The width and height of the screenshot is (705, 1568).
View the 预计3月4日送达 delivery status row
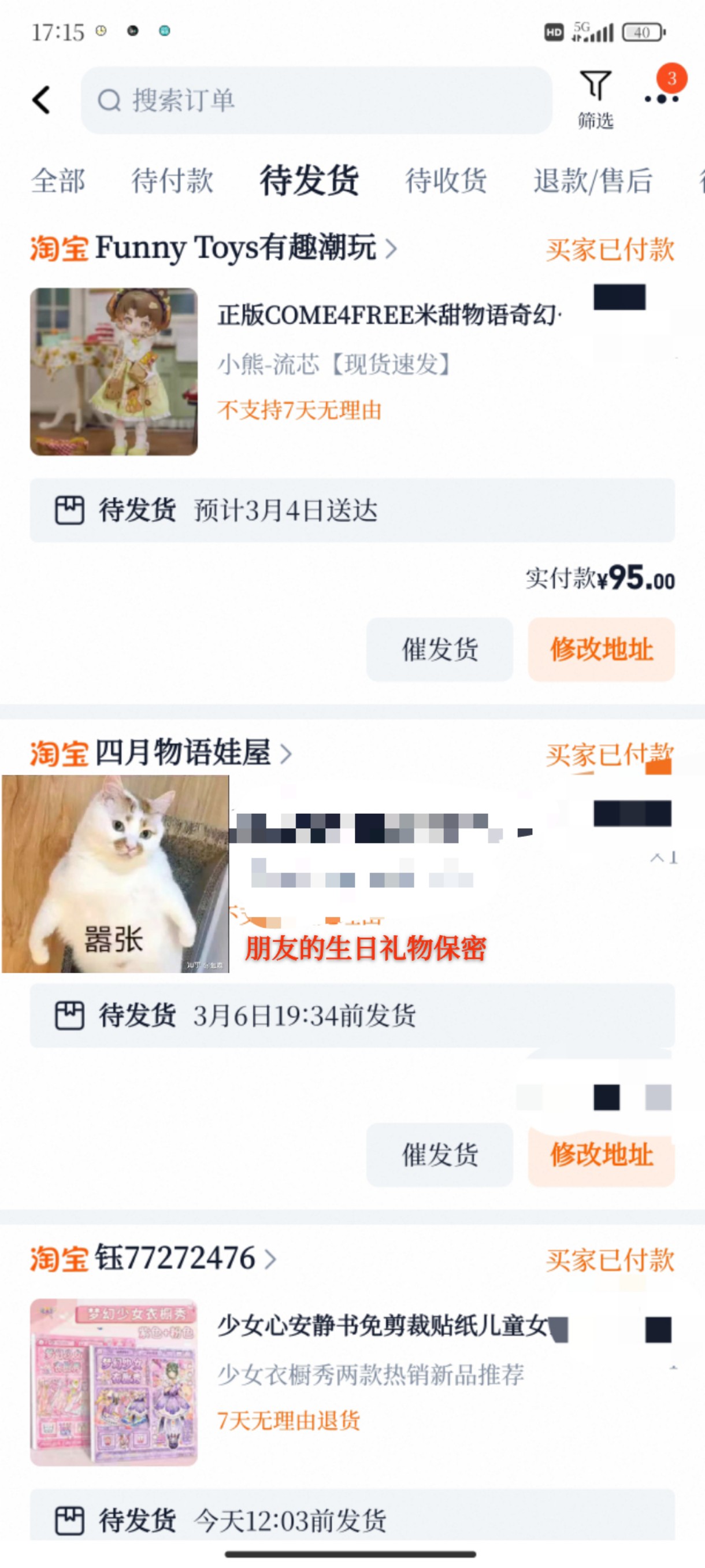(x=352, y=510)
